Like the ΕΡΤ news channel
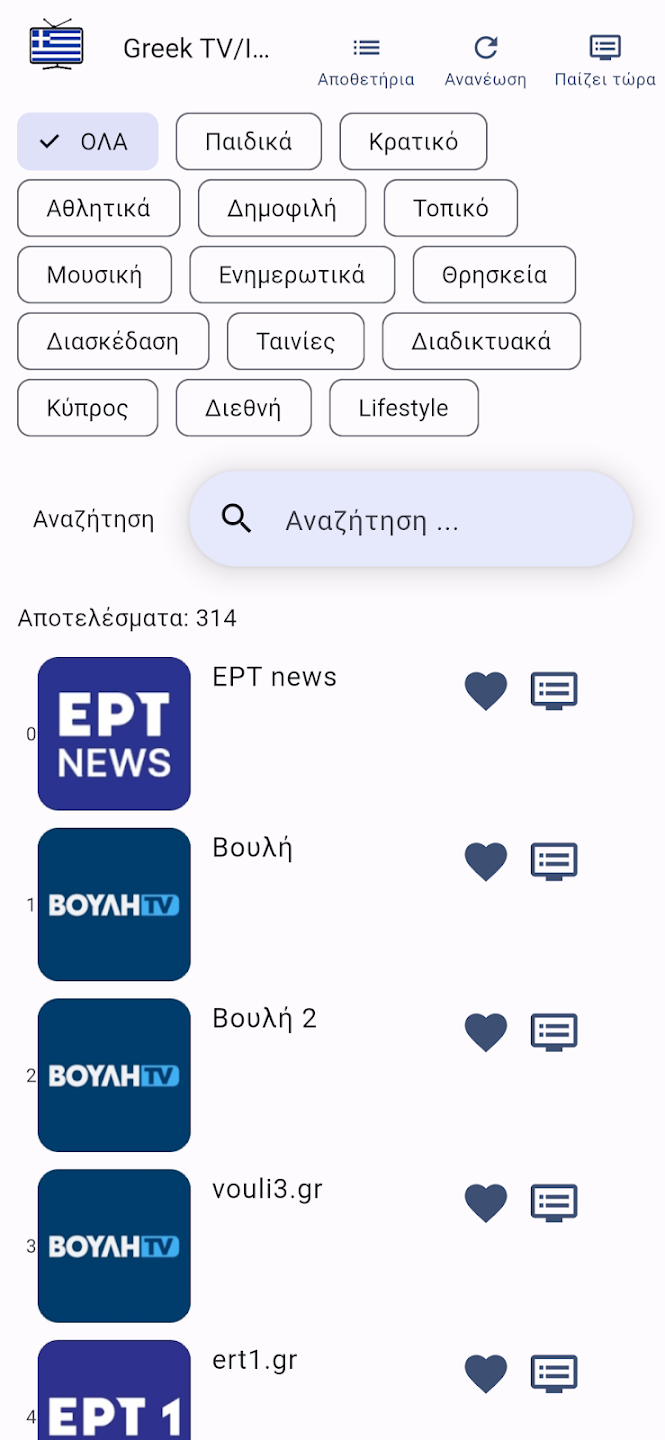 coord(486,691)
